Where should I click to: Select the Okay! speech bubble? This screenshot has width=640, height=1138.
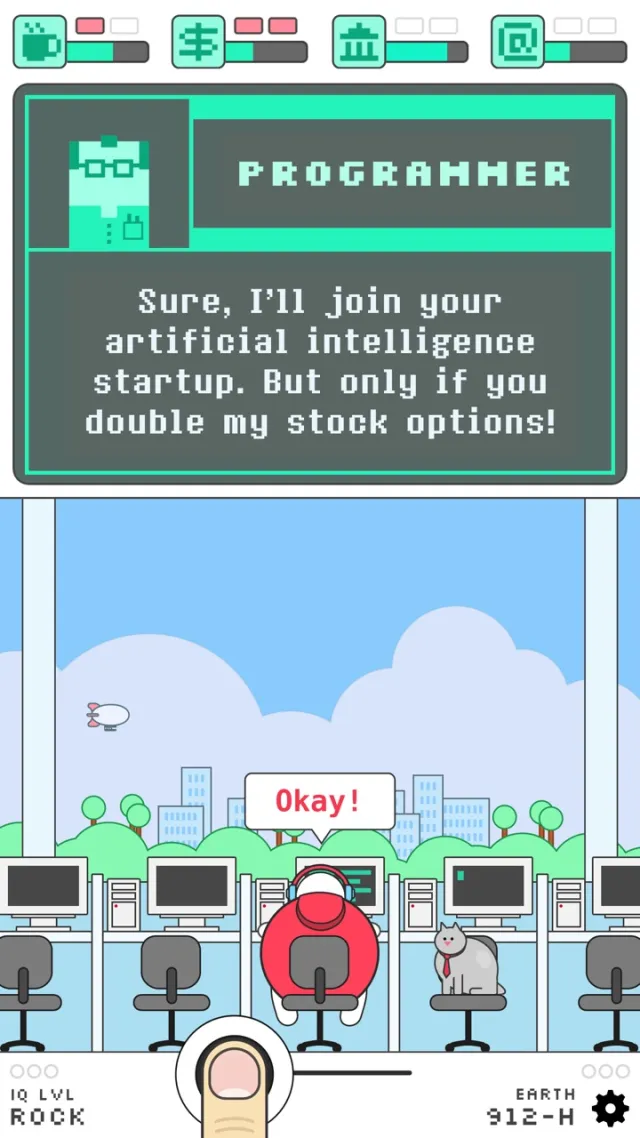click(x=319, y=802)
